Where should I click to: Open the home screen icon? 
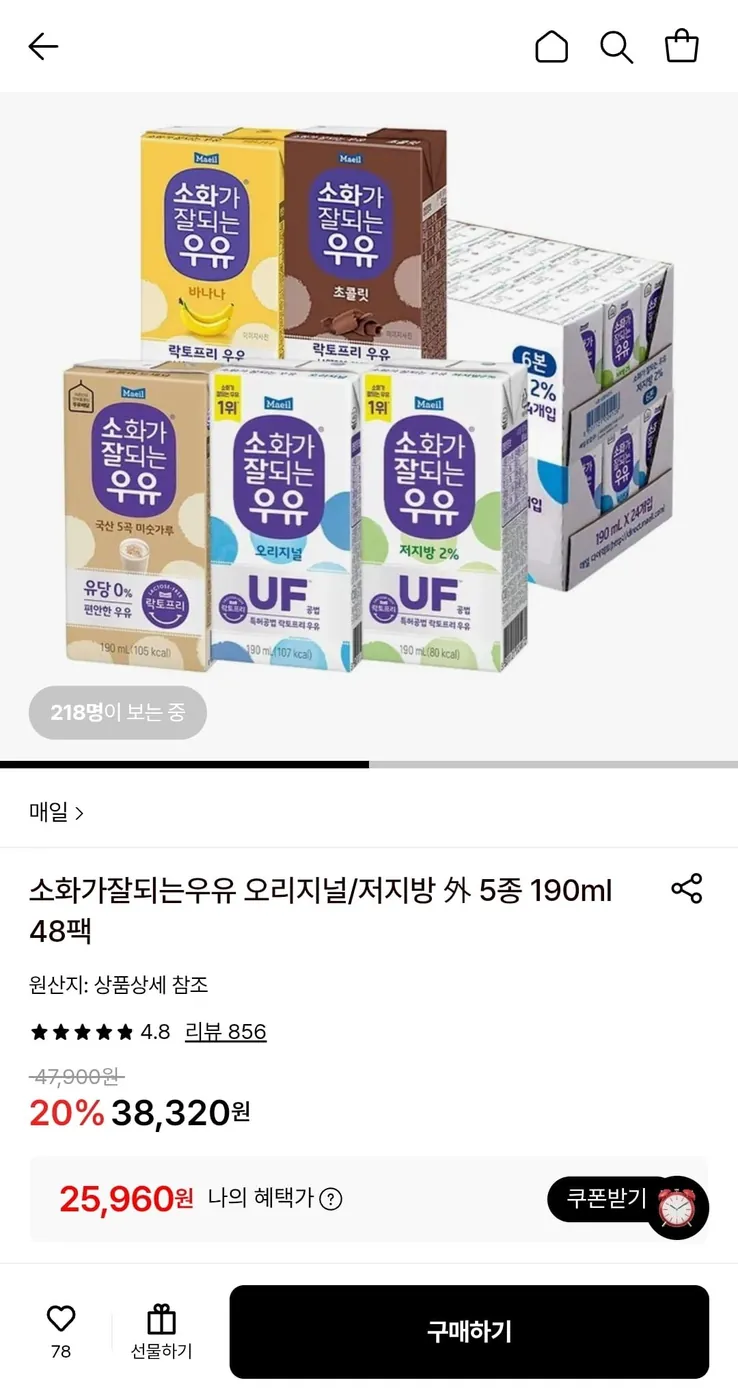(x=552, y=46)
